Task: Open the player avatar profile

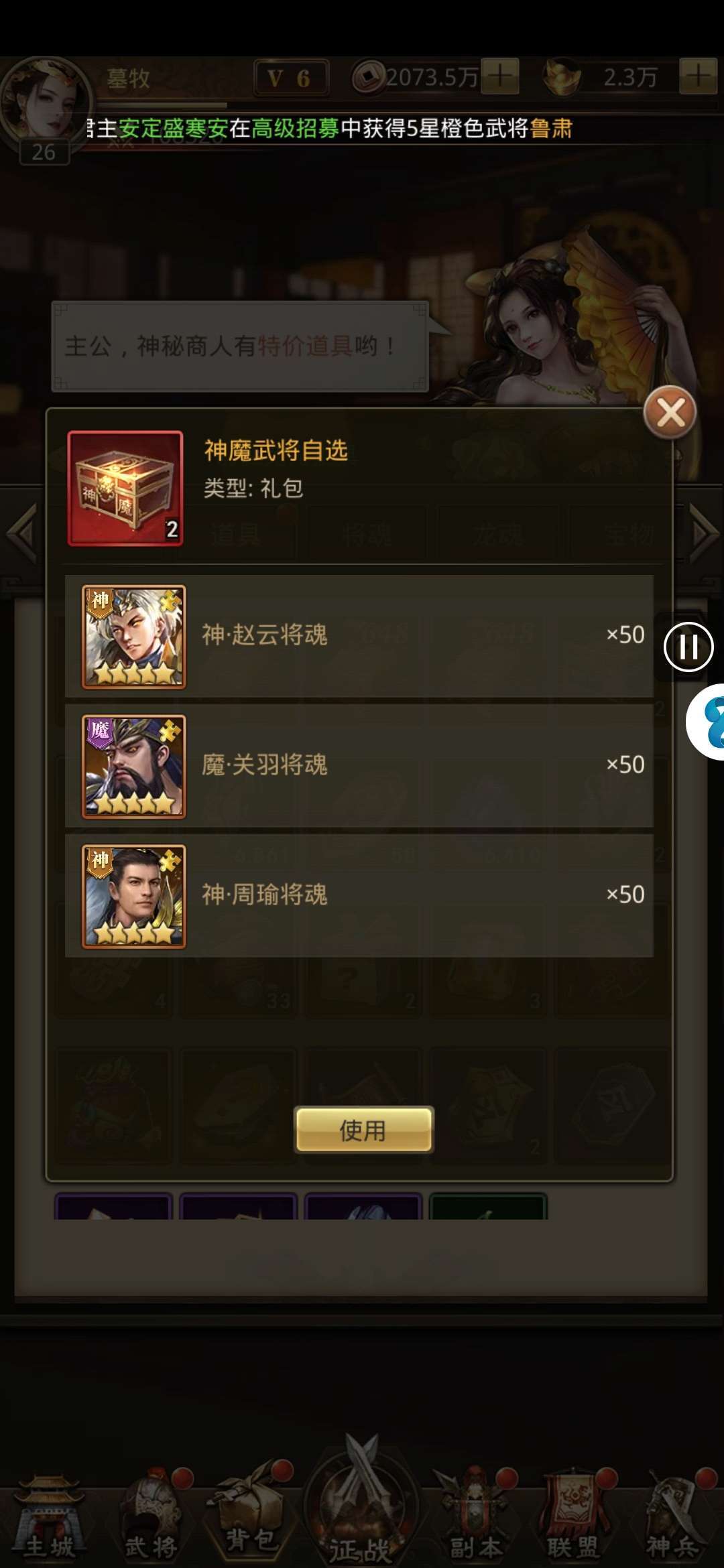Action: 44,101
